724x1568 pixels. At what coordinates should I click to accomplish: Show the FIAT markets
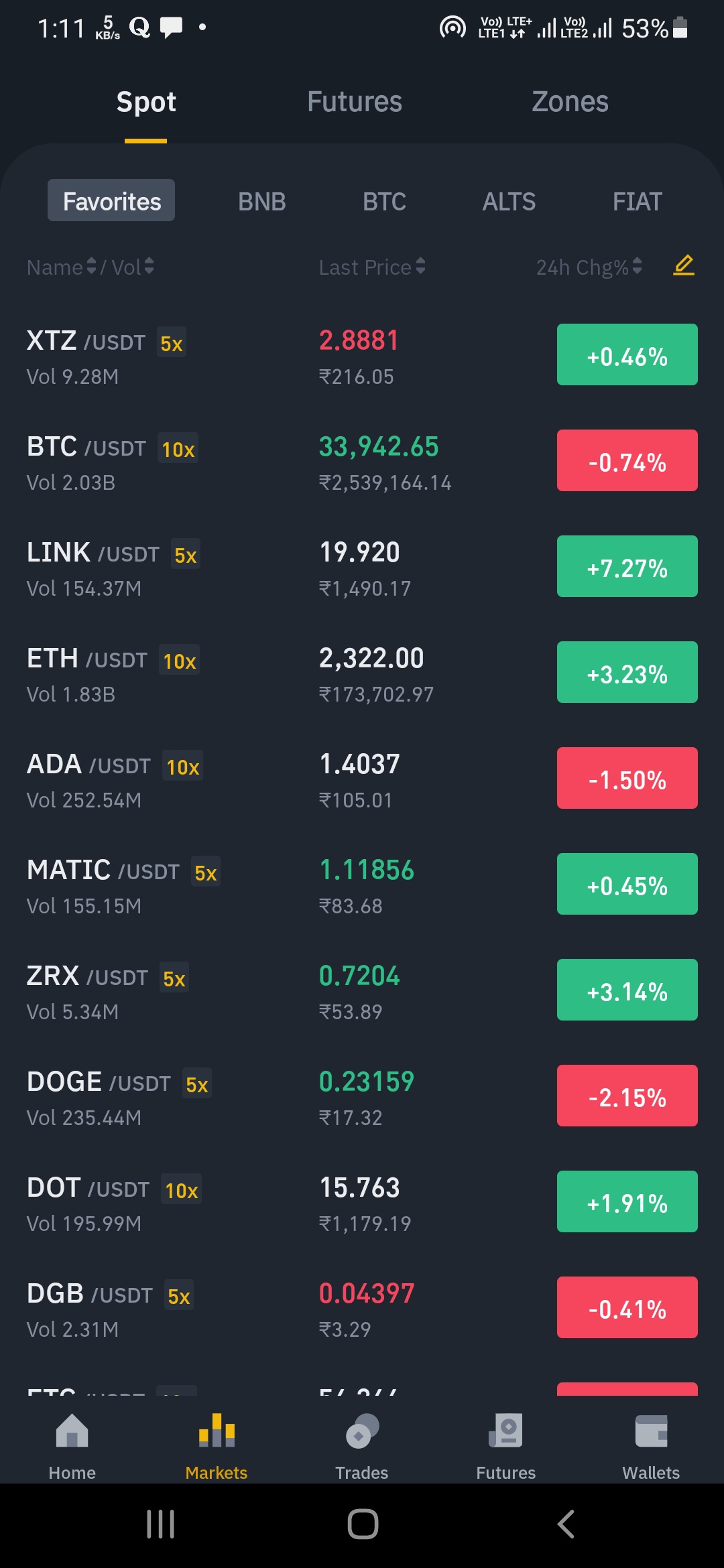(x=637, y=201)
